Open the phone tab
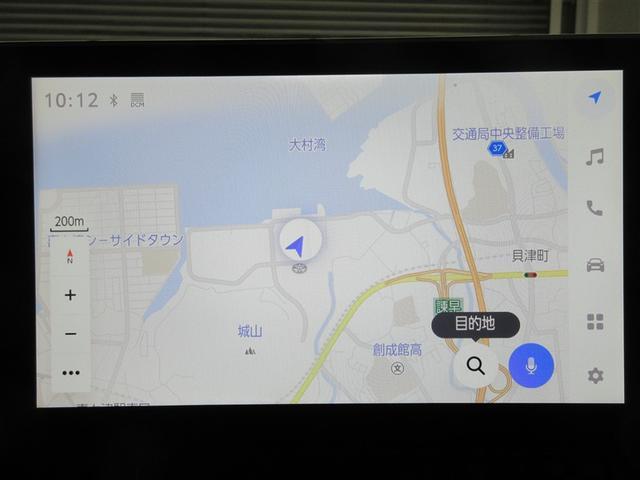 (x=595, y=209)
